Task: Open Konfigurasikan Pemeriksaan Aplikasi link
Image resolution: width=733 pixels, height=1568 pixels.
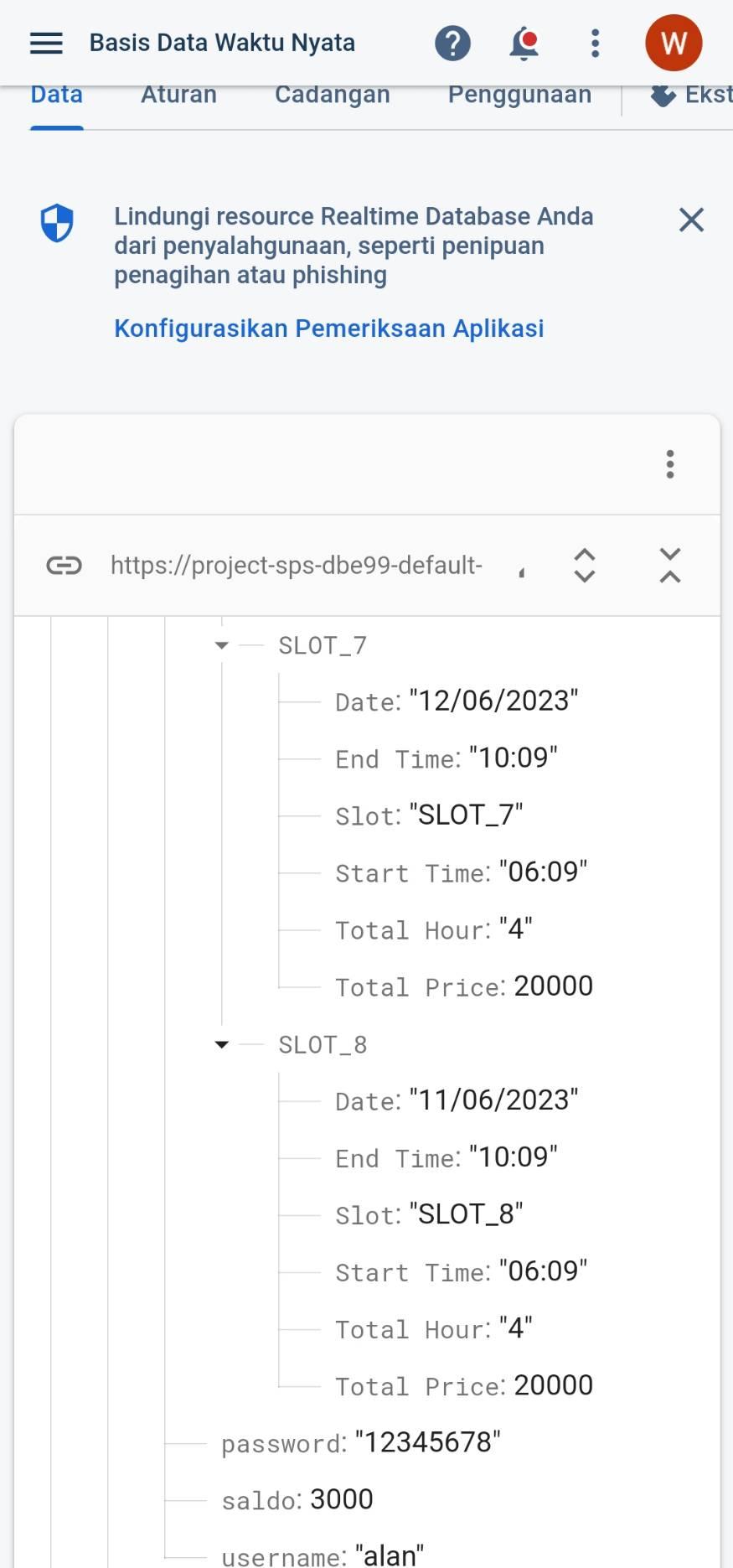Action: (x=328, y=329)
